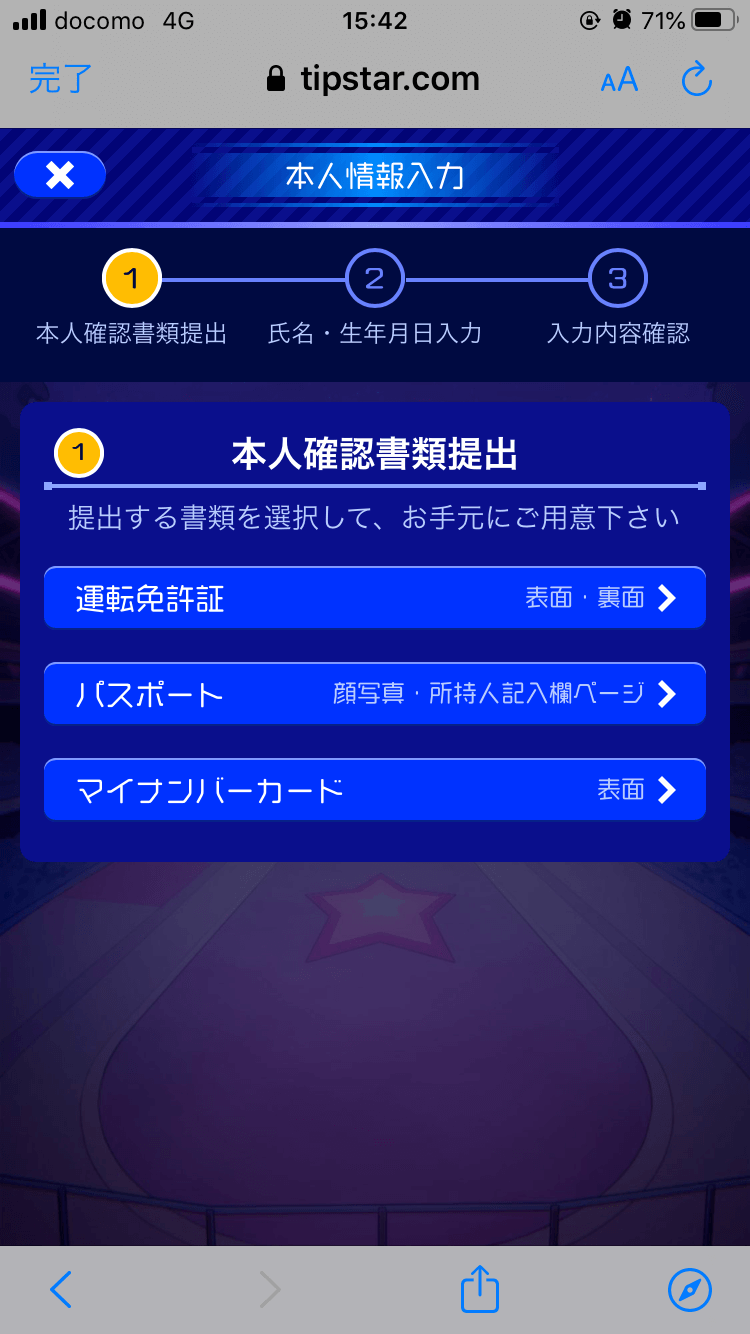The width and height of the screenshot is (750, 1334).
Task: Open the share sheet
Action: (x=480, y=1289)
